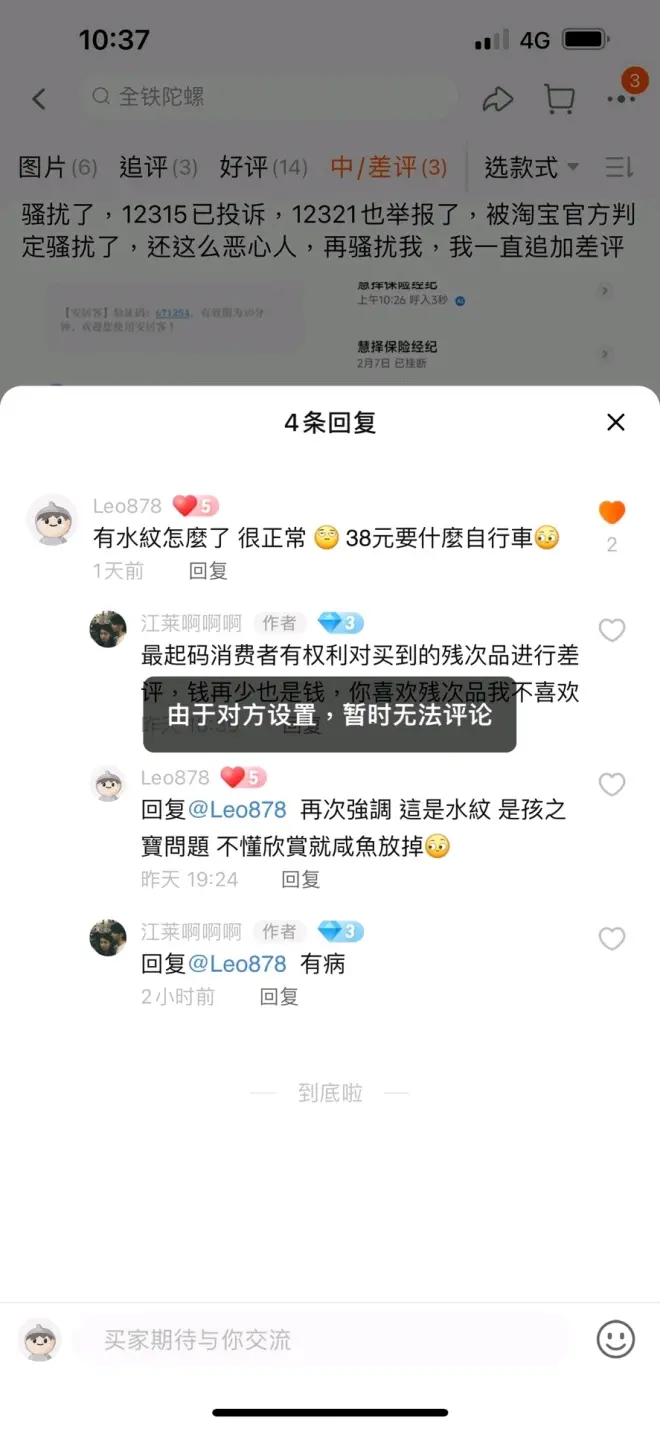Open the more options menu
The height and width of the screenshot is (1429, 660).
(620, 98)
